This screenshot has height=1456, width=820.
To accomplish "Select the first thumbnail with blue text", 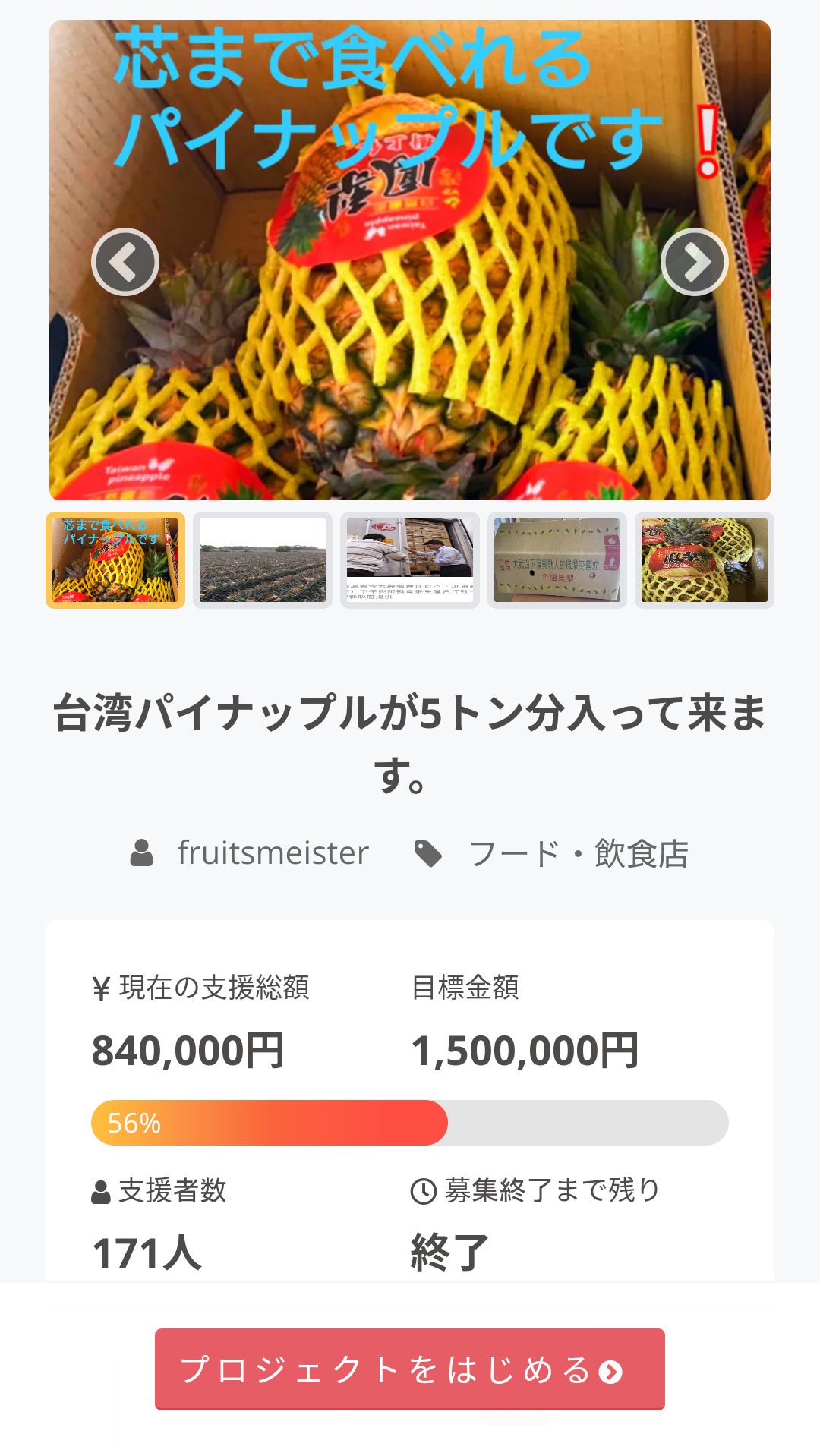I will [x=115, y=560].
